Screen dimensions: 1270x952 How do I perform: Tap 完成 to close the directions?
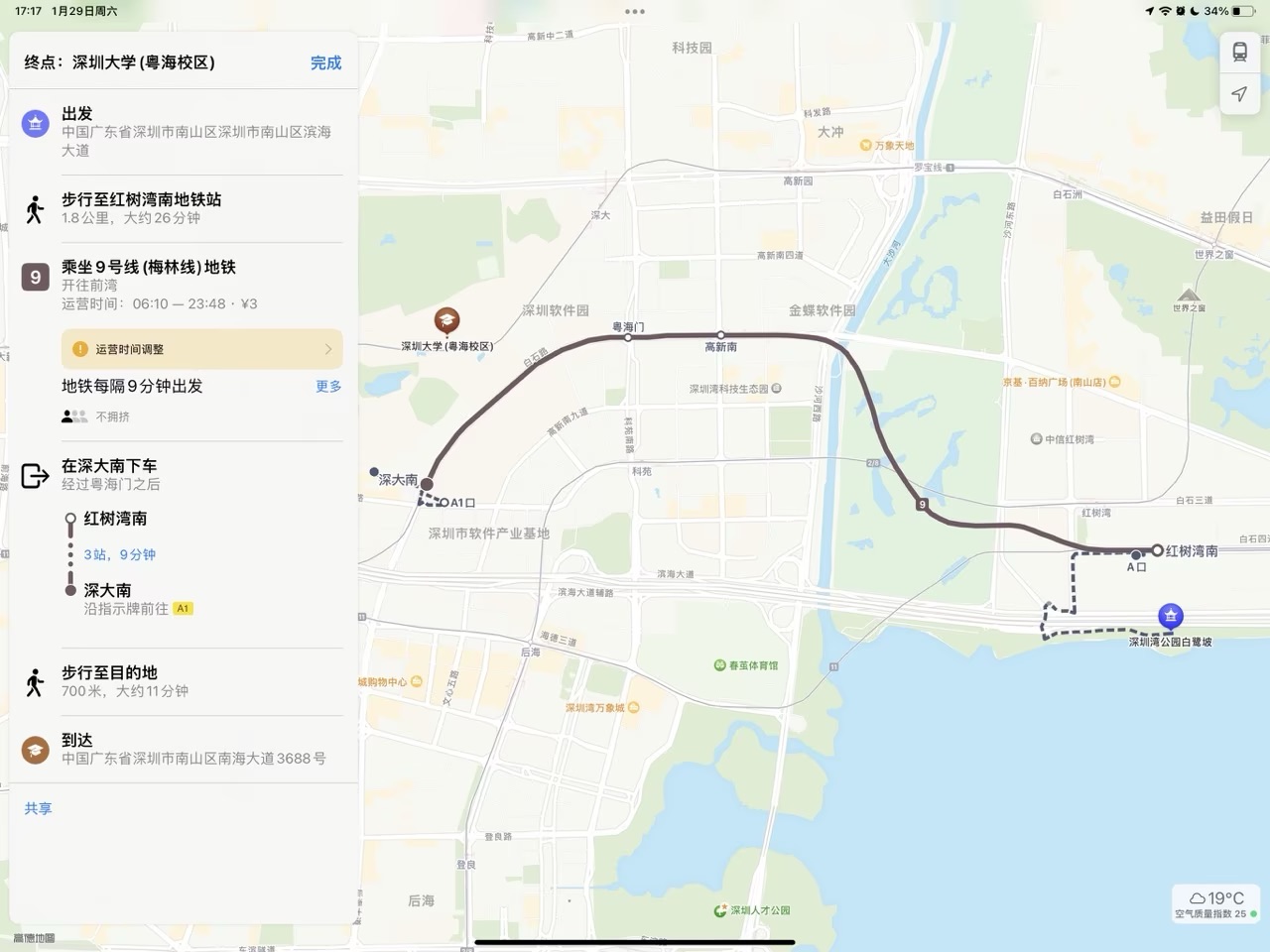pyautogui.click(x=325, y=62)
